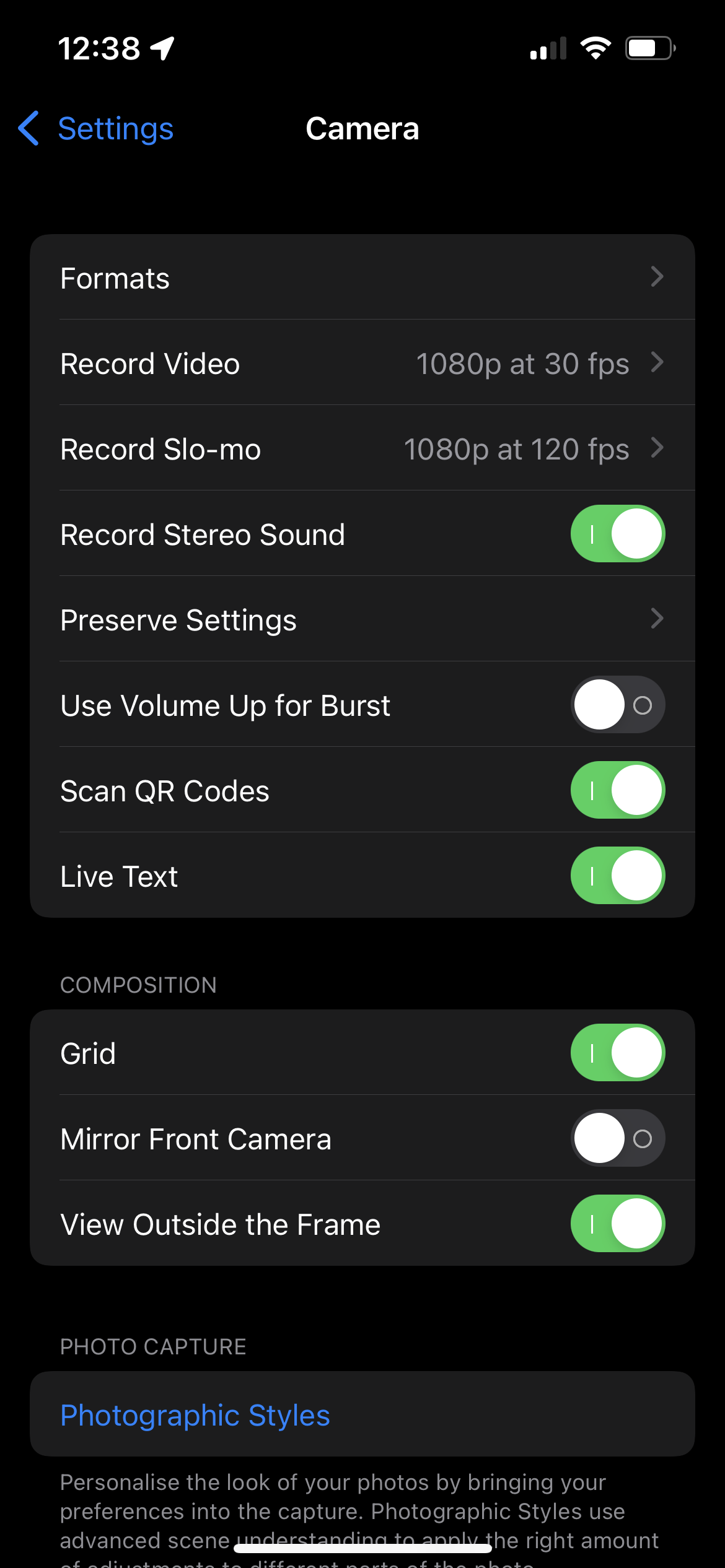The image size is (725, 1568).
Task: Enable Mirror Front Camera
Action: [617, 1138]
